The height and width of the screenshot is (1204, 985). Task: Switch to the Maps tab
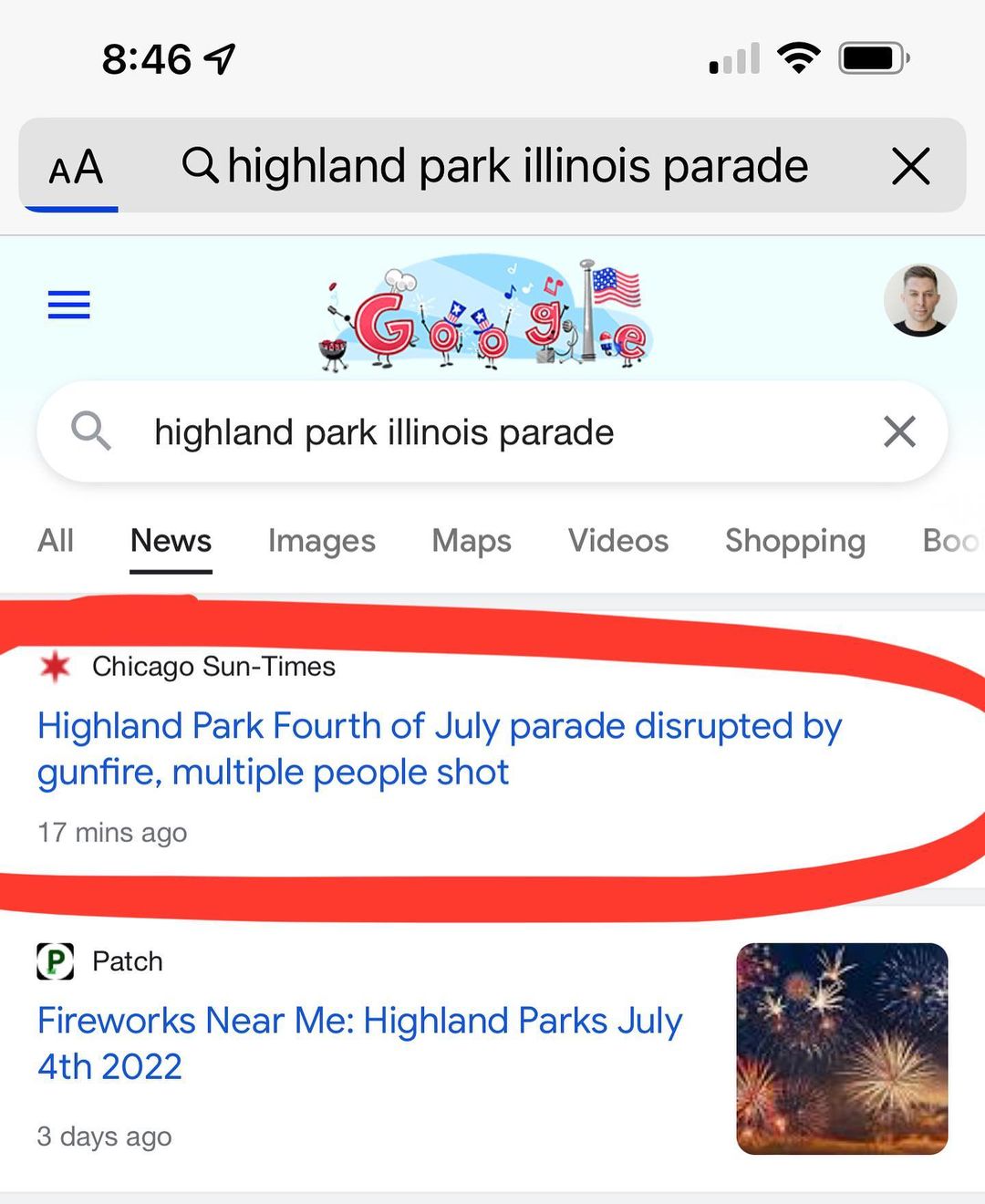click(471, 541)
